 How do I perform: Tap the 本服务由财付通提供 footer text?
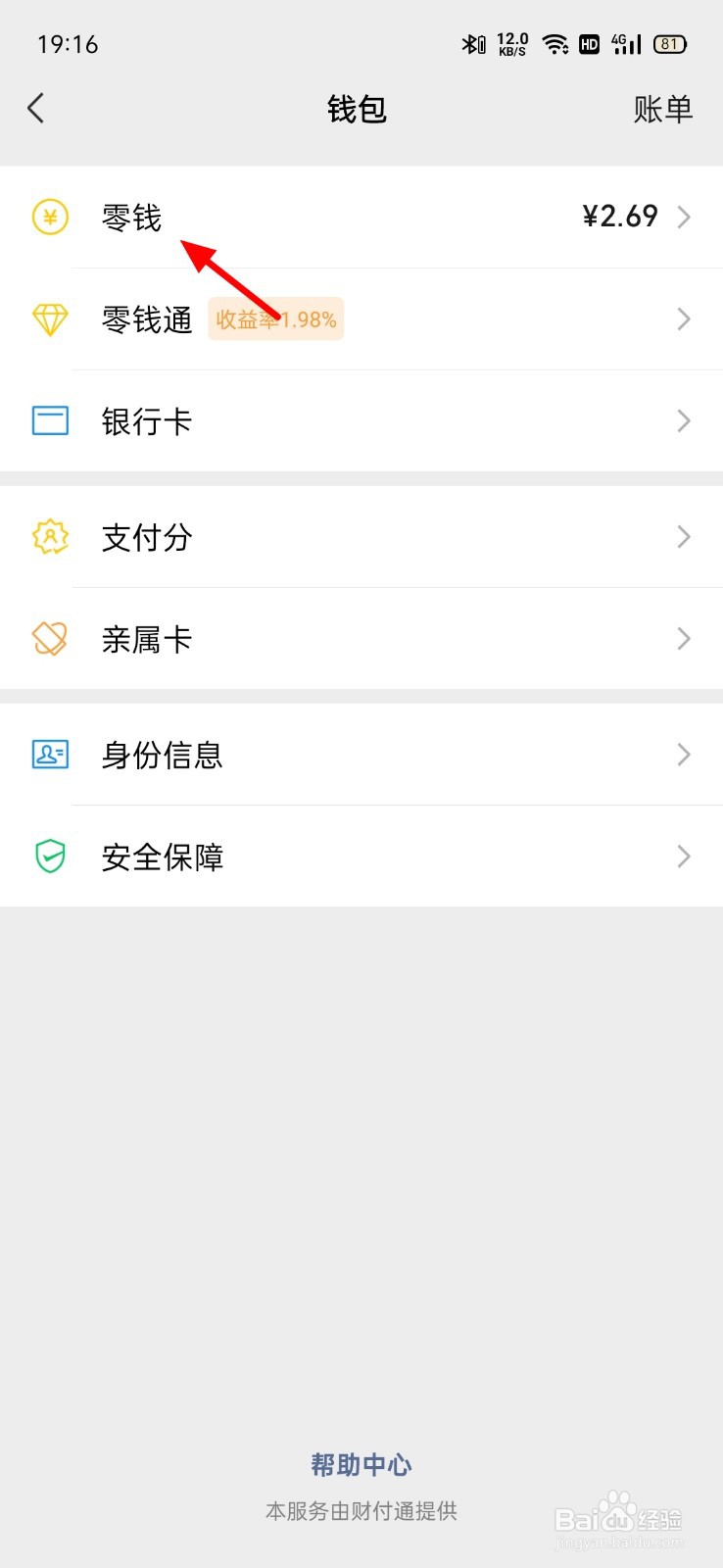click(361, 1511)
